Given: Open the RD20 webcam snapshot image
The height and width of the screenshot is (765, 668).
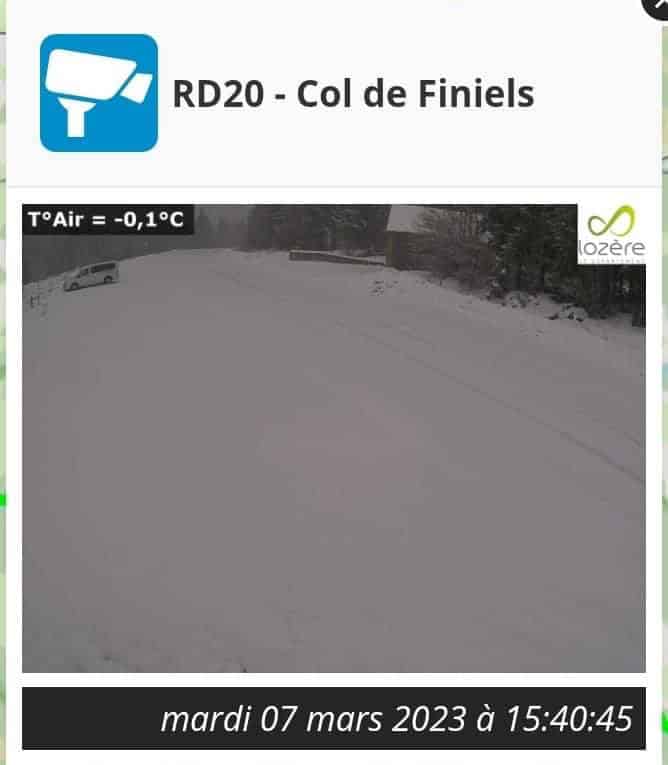Looking at the screenshot, I should click(x=333, y=438).
